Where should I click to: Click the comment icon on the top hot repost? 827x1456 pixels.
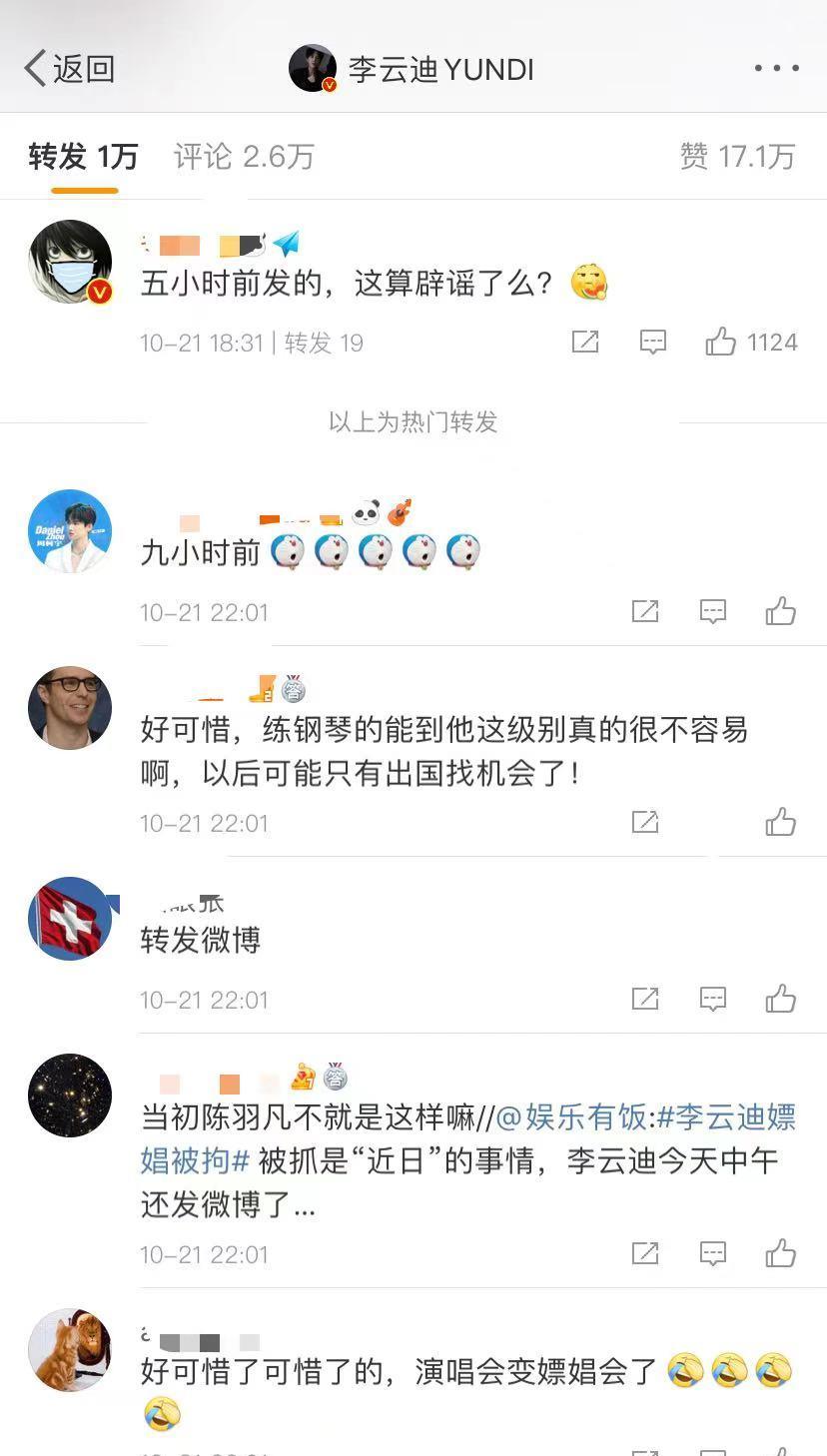(x=651, y=343)
